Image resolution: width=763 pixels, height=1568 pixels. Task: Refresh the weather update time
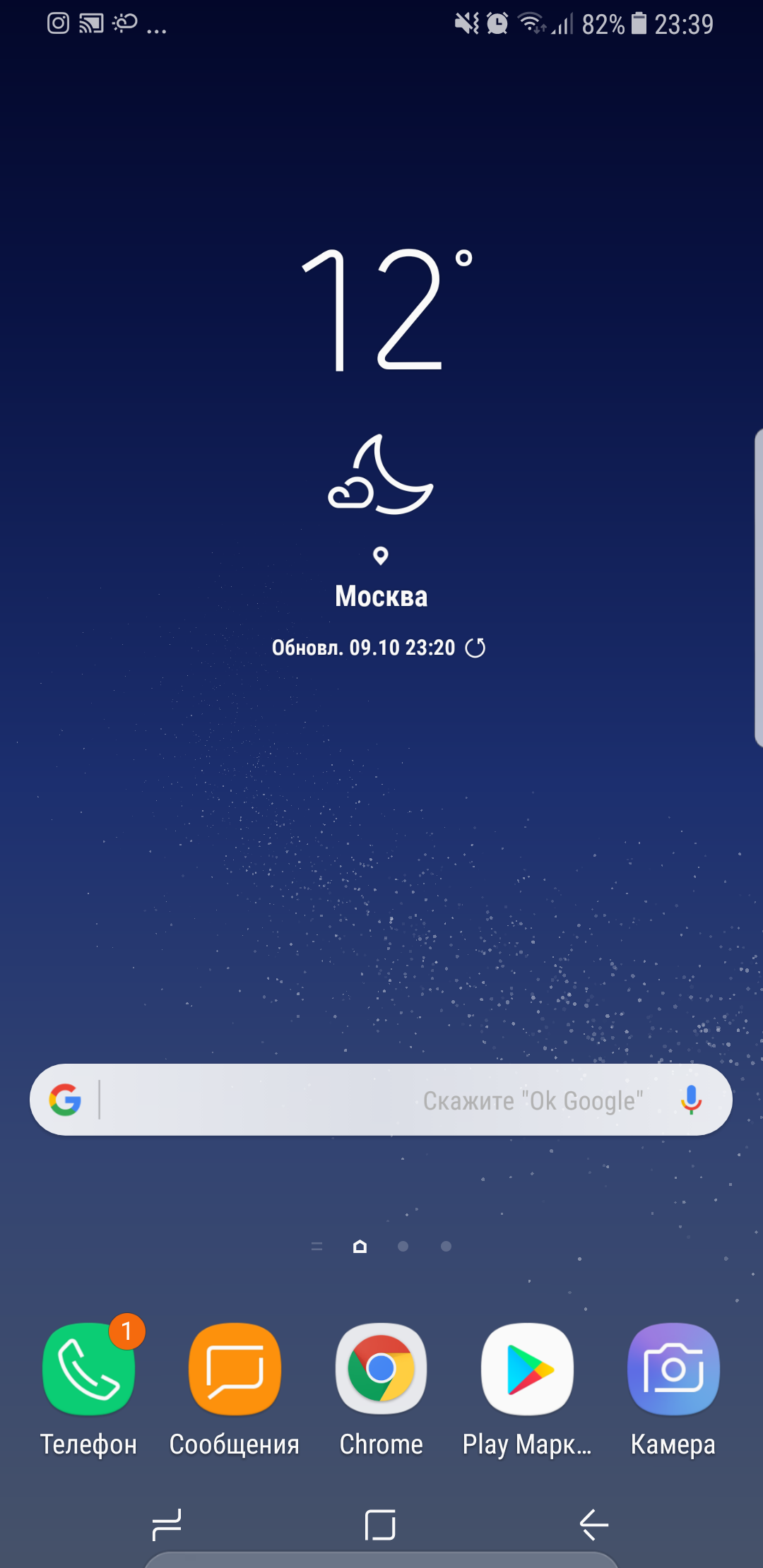pos(475,648)
